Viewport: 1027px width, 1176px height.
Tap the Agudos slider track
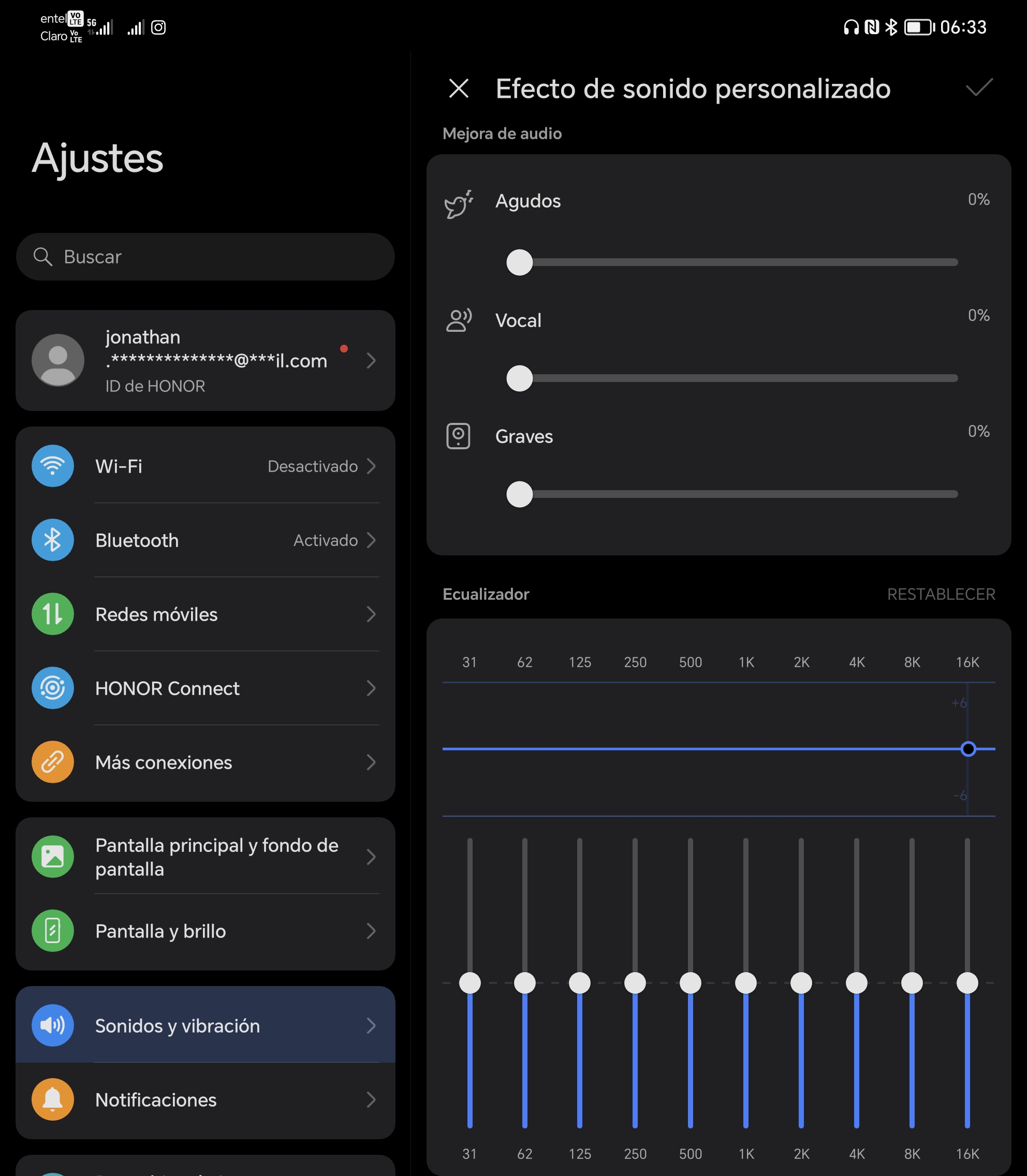click(x=739, y=262)
